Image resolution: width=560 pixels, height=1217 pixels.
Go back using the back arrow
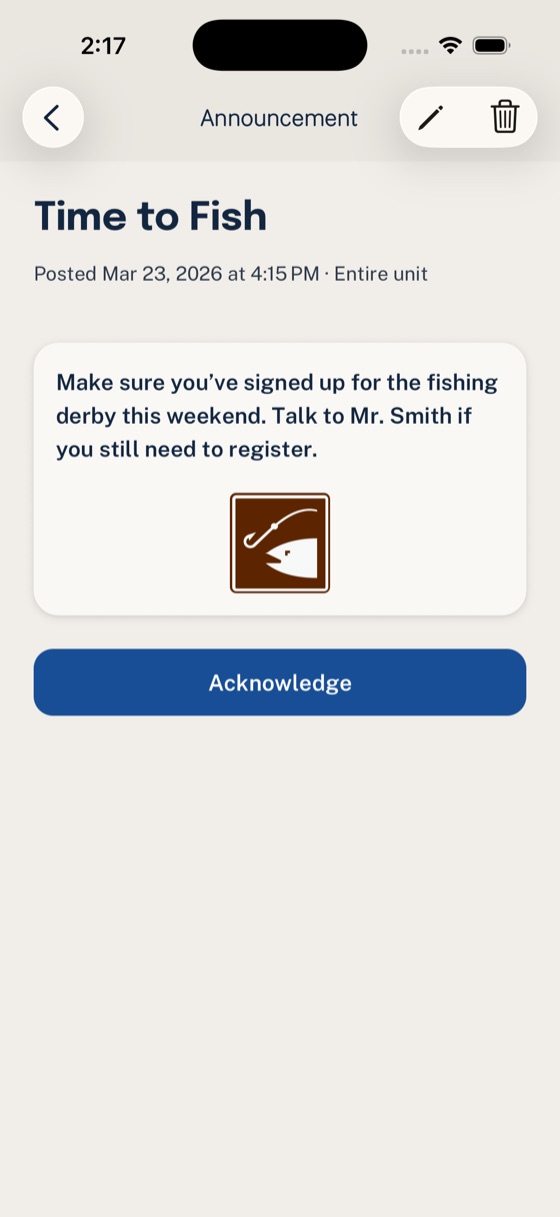pyautogui.click(x=53, y=118)
